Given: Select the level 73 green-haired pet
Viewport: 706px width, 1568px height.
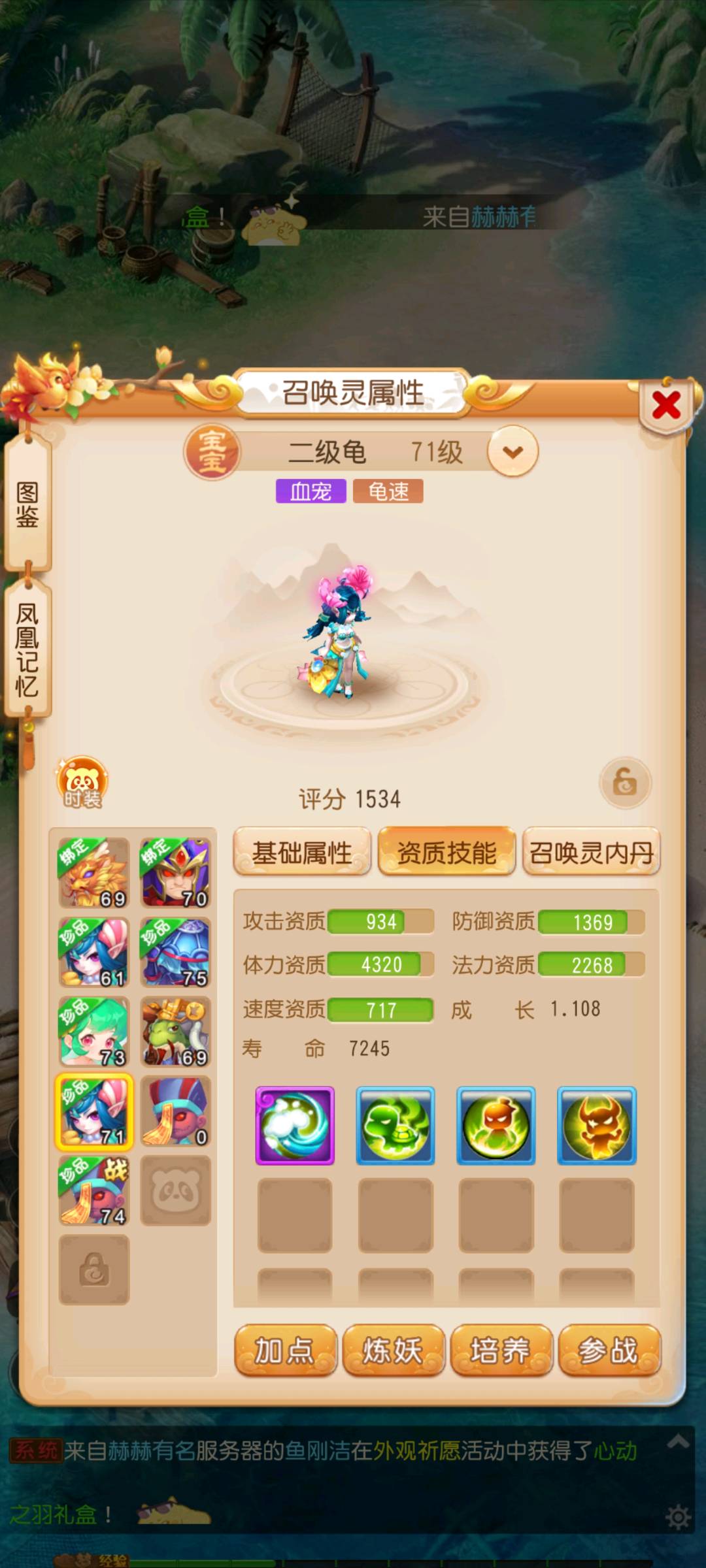Looking at the screenshot, I should click(94, 1032).
